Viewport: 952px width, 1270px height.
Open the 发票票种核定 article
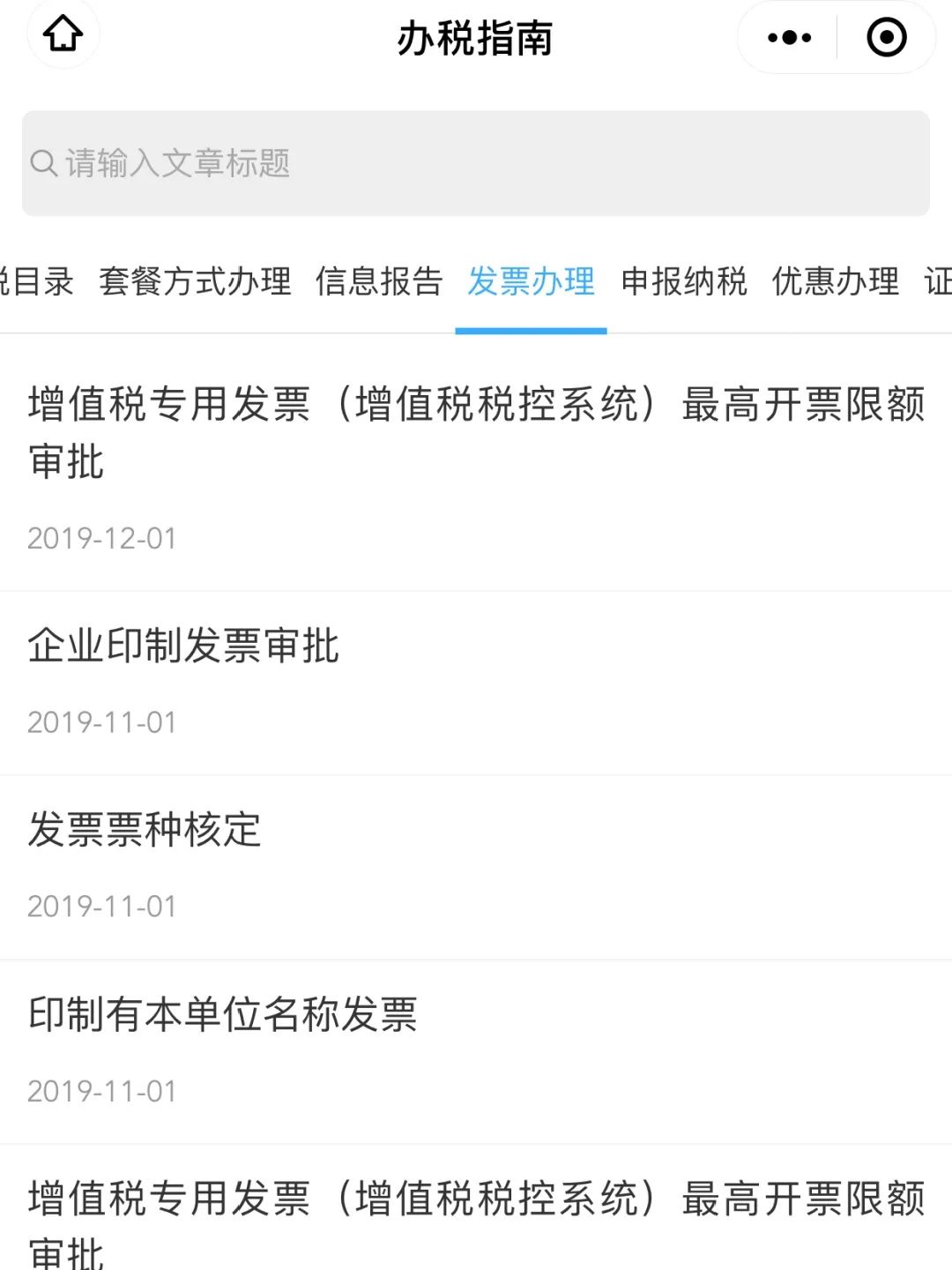pos(145,830)
